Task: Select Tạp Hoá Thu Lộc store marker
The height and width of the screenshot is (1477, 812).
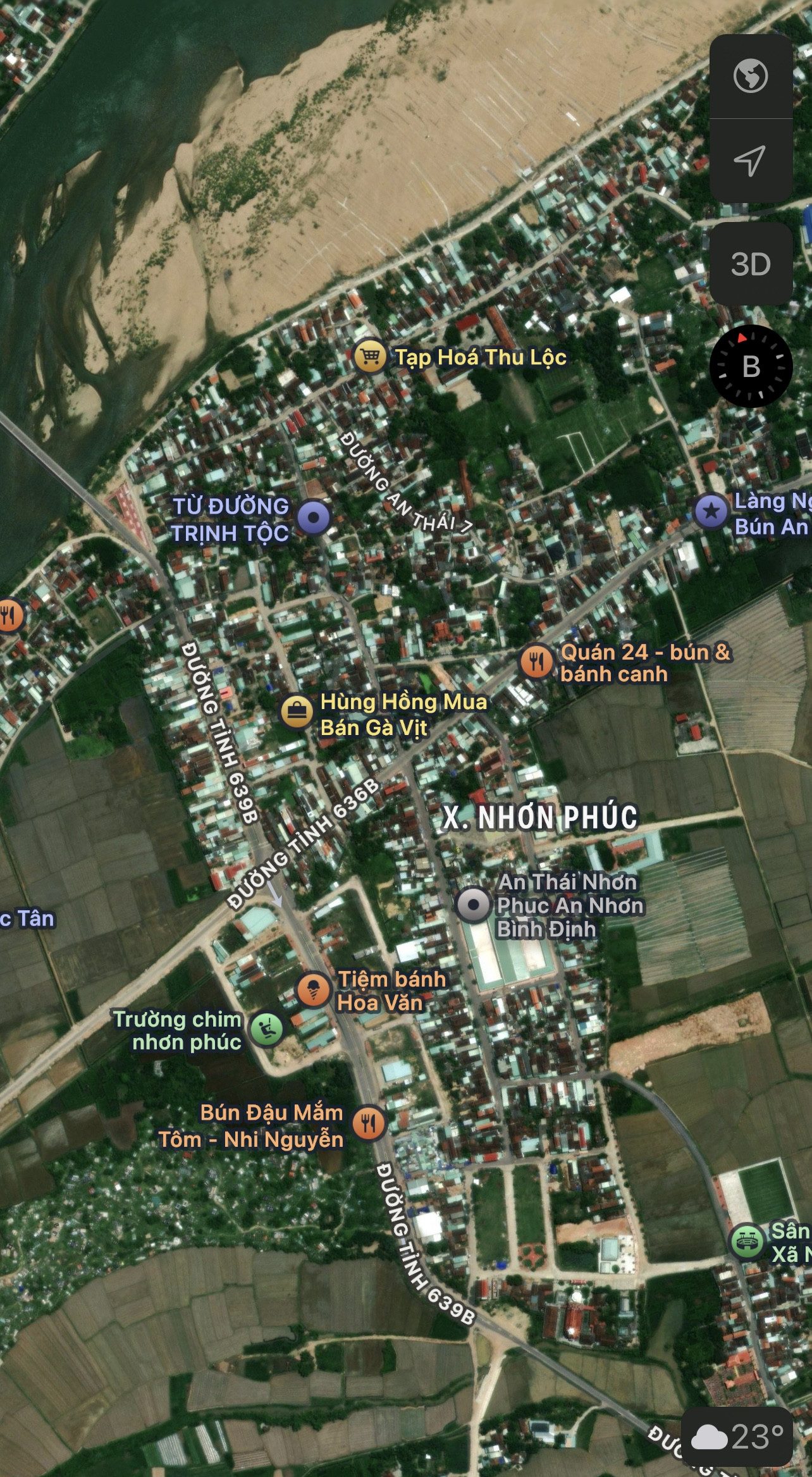Action: (371, 356)
